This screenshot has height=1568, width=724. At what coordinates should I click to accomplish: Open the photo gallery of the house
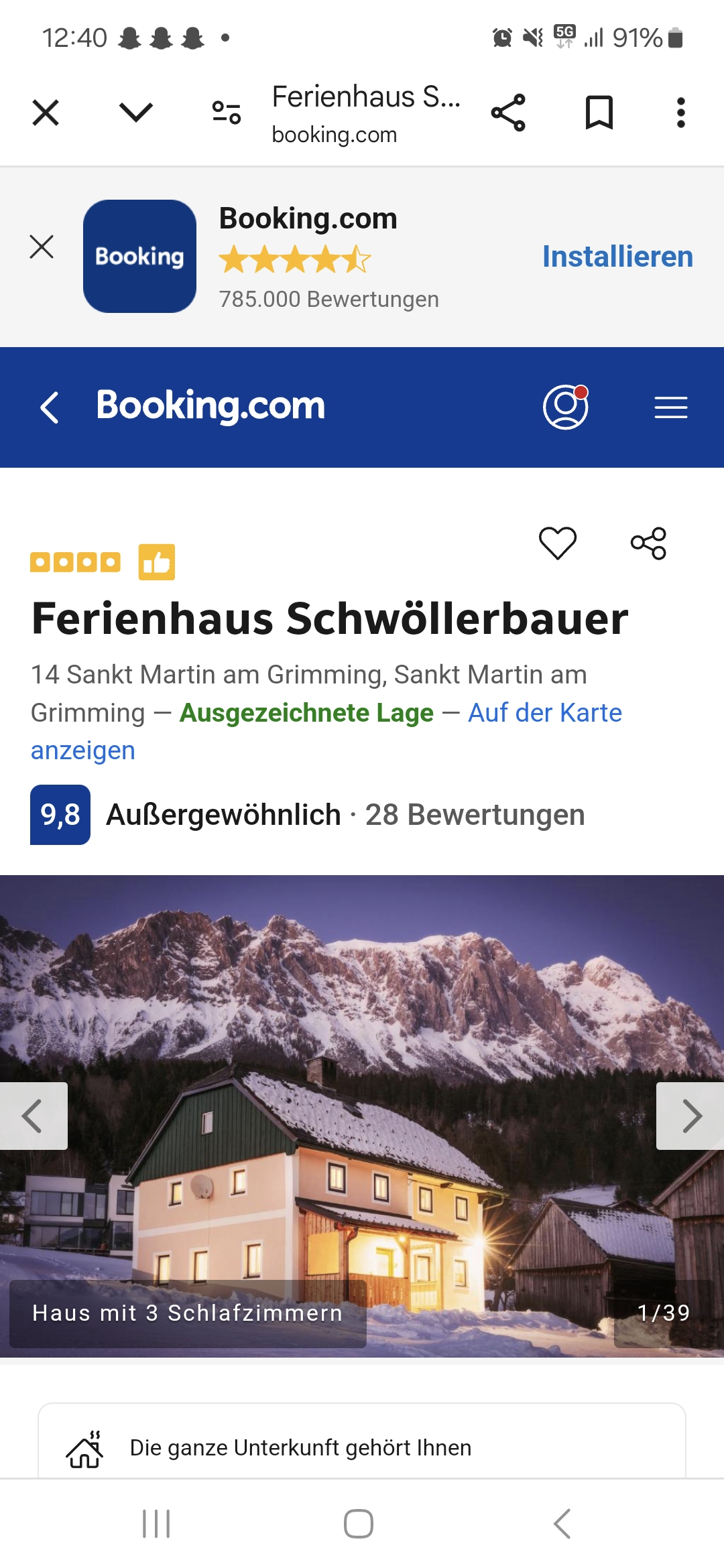click(x=362, y=1116)
